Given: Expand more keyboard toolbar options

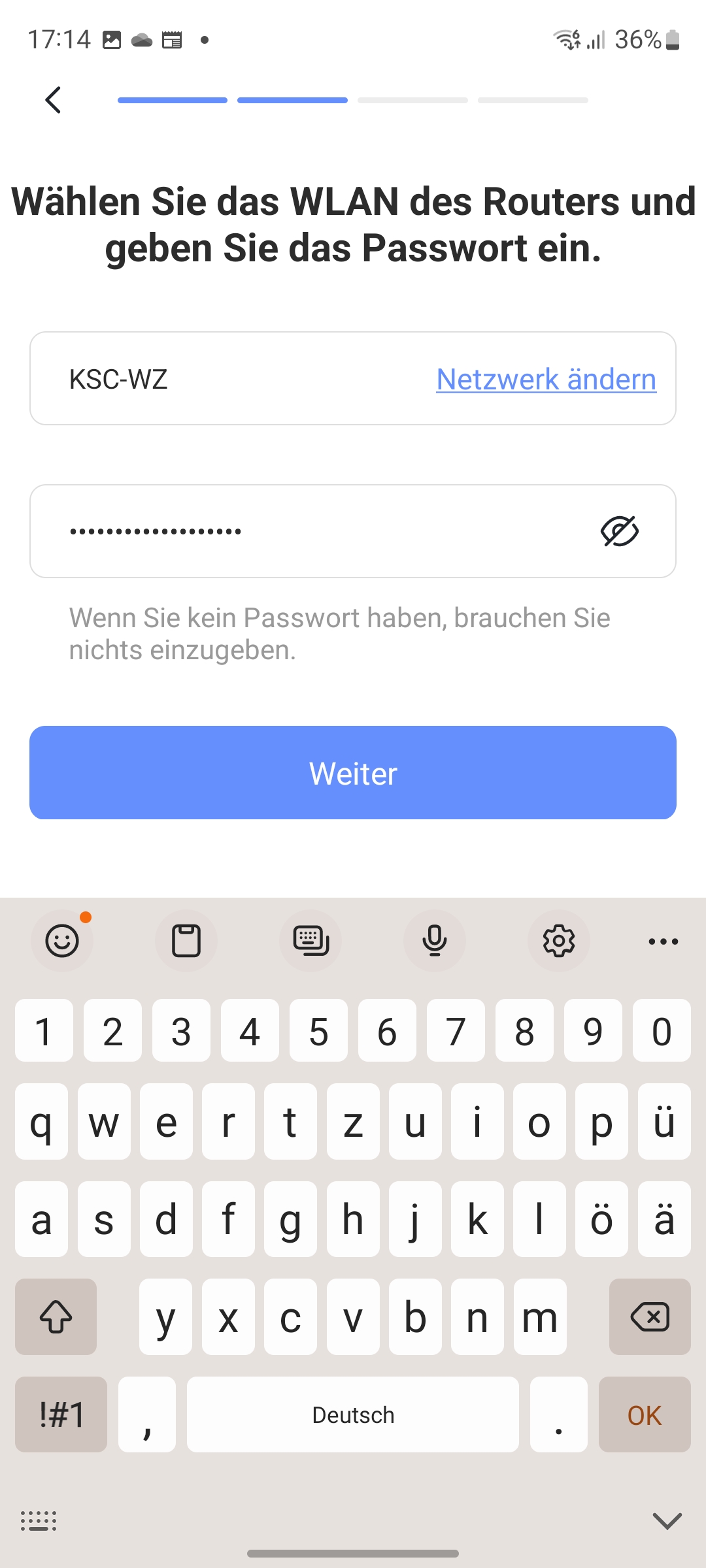Looking at the screenshot, I should pos(664,941).
